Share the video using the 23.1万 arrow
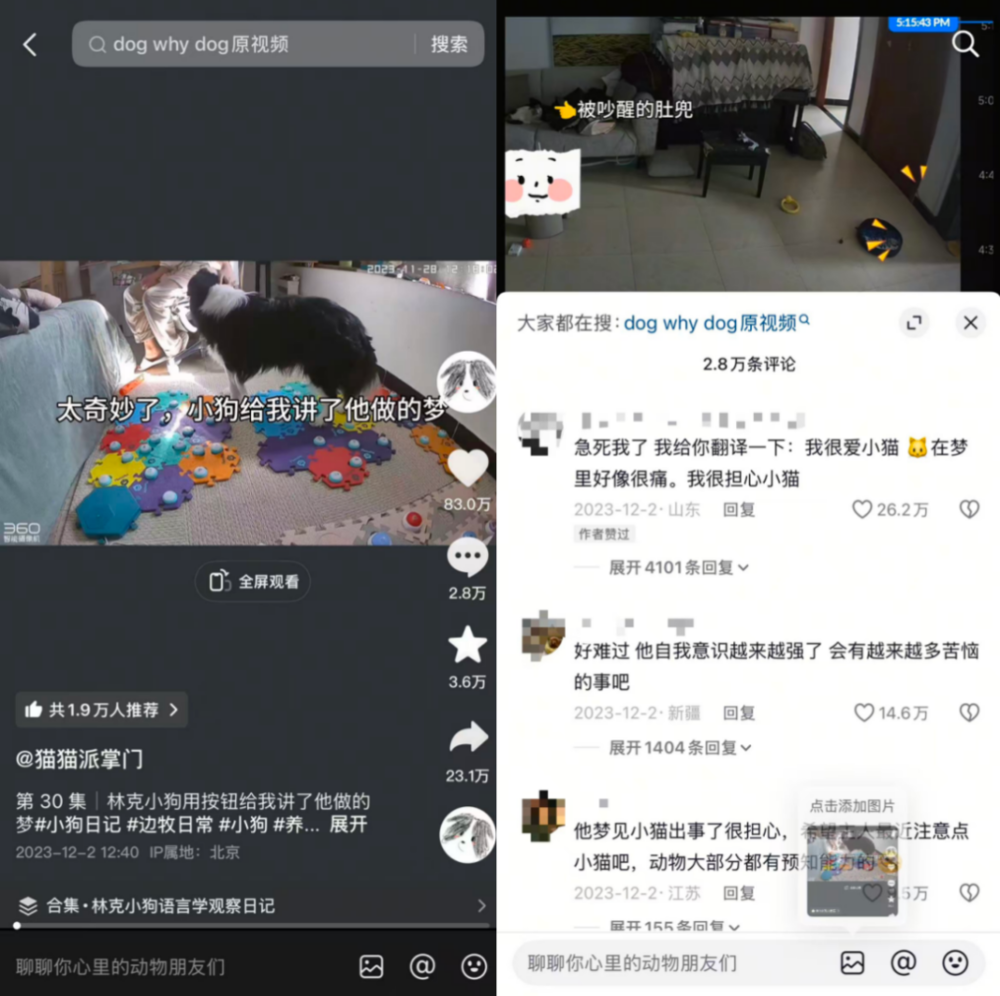 pyautogui.click(x=467, y=739)
